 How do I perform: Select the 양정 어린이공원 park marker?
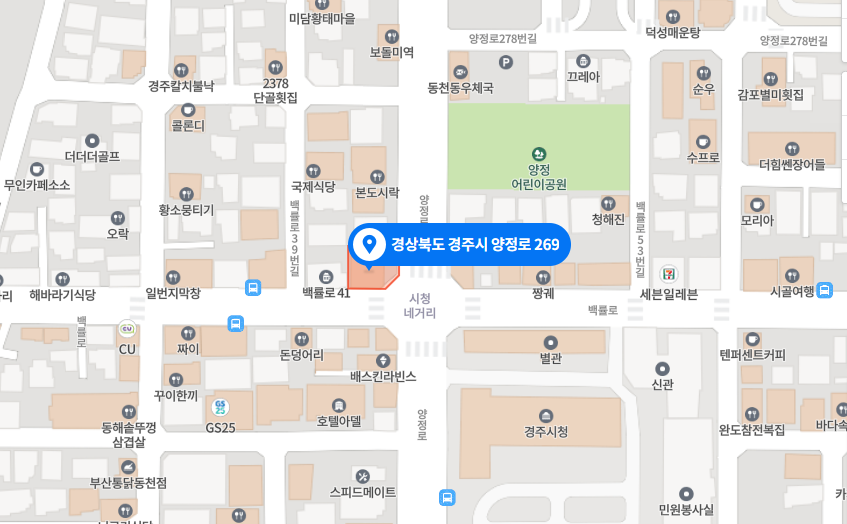(539, 154)
